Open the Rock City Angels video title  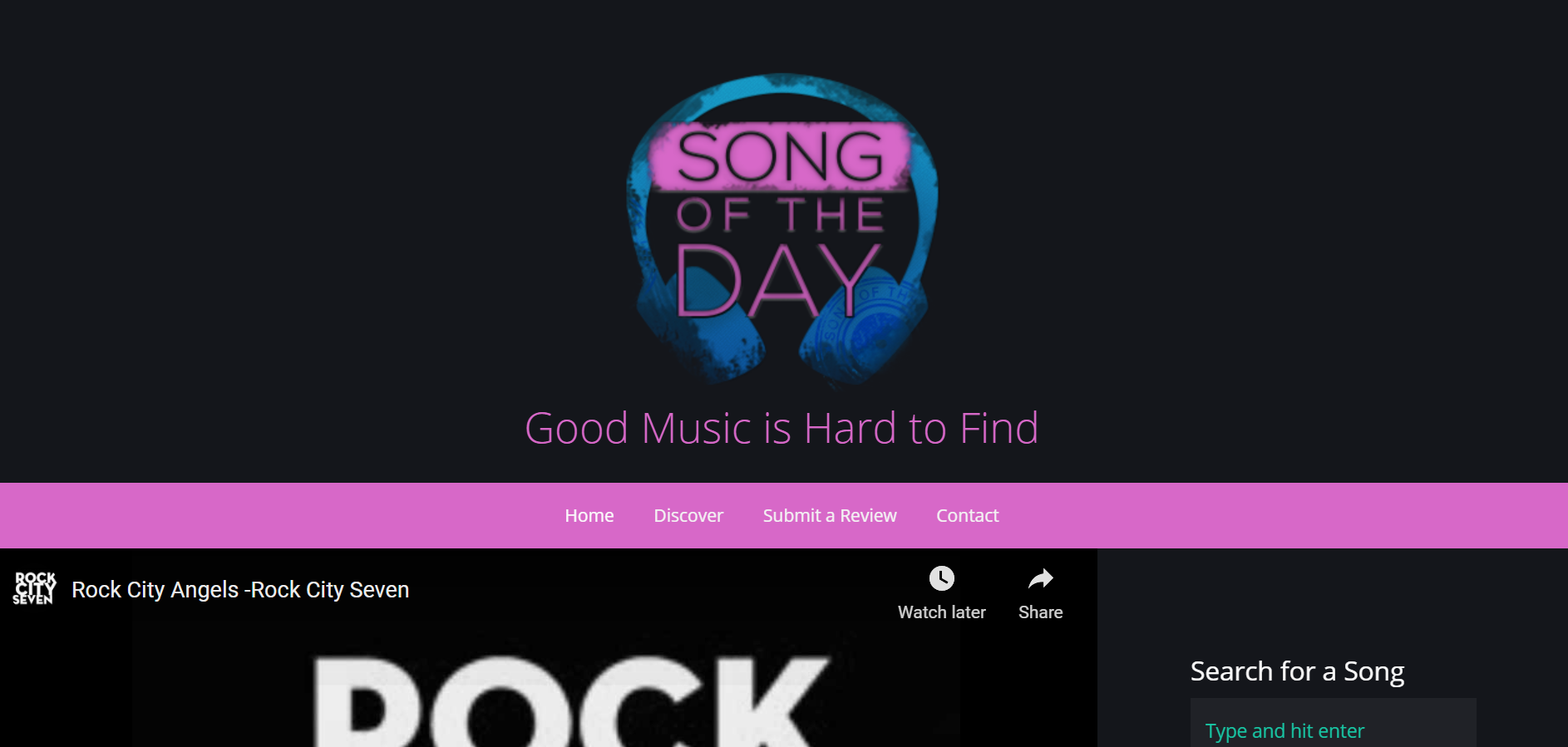[x=240, y=590]
